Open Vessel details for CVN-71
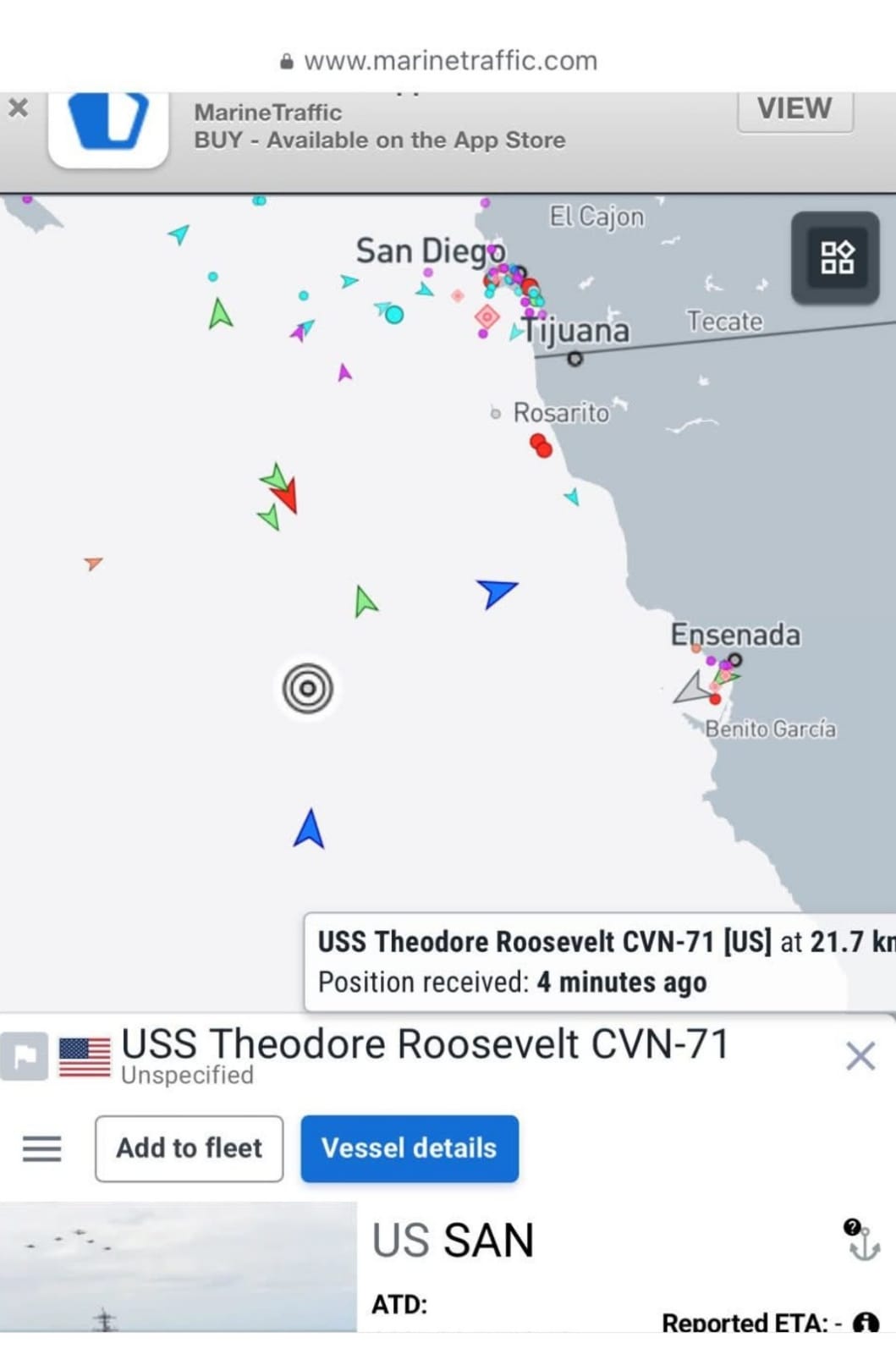The height and width of the screenshot is (1354, 896). 410,1148
